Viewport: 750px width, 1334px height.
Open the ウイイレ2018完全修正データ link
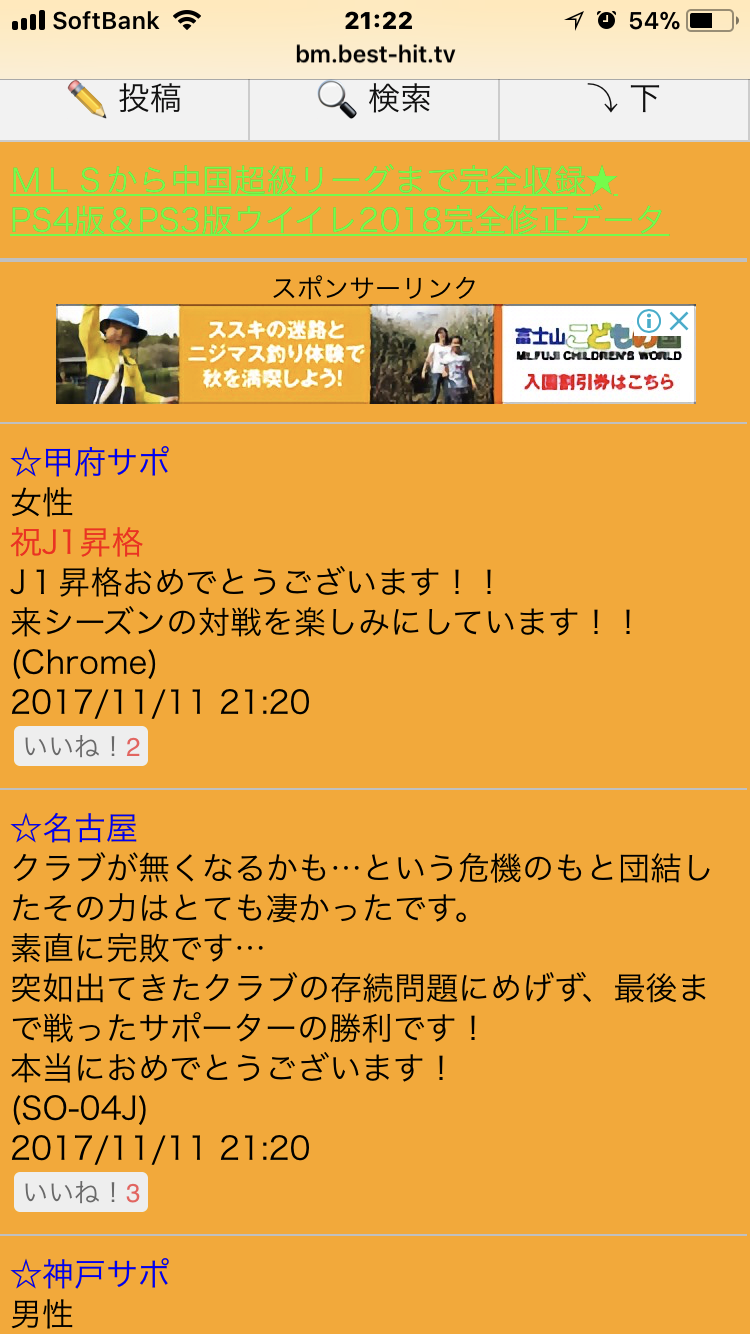338,200
